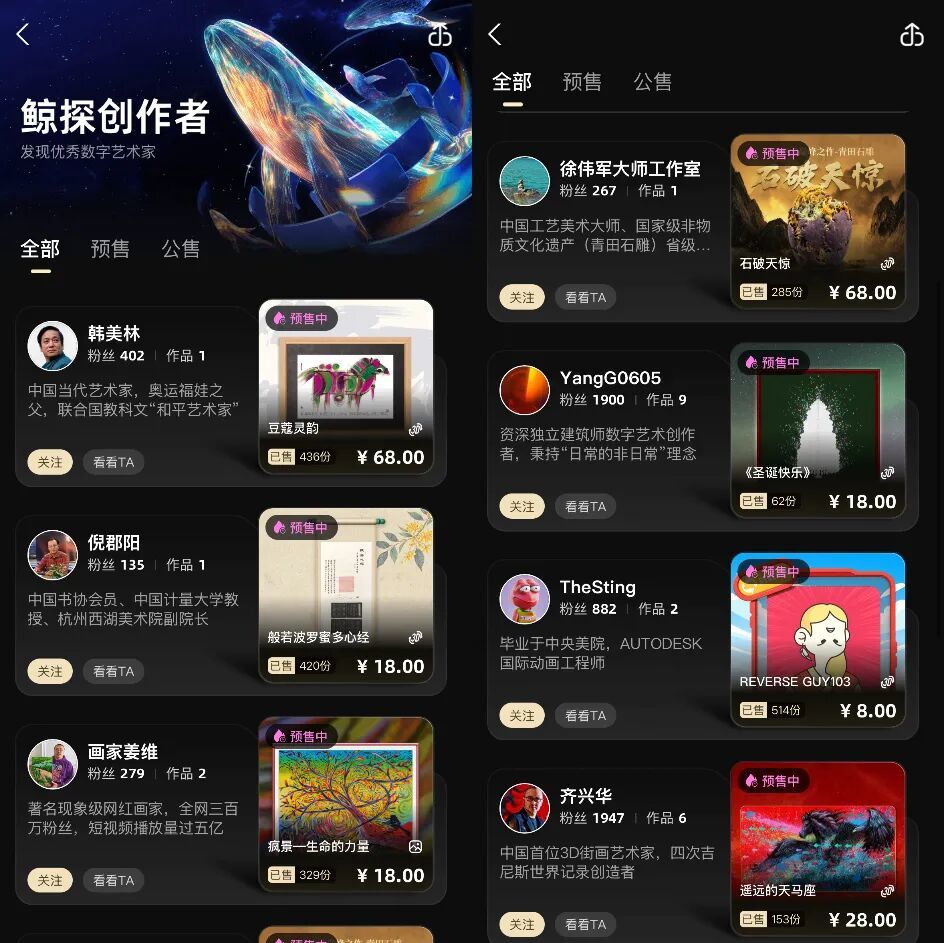Open the 石破天惊 artwork card

818,221
